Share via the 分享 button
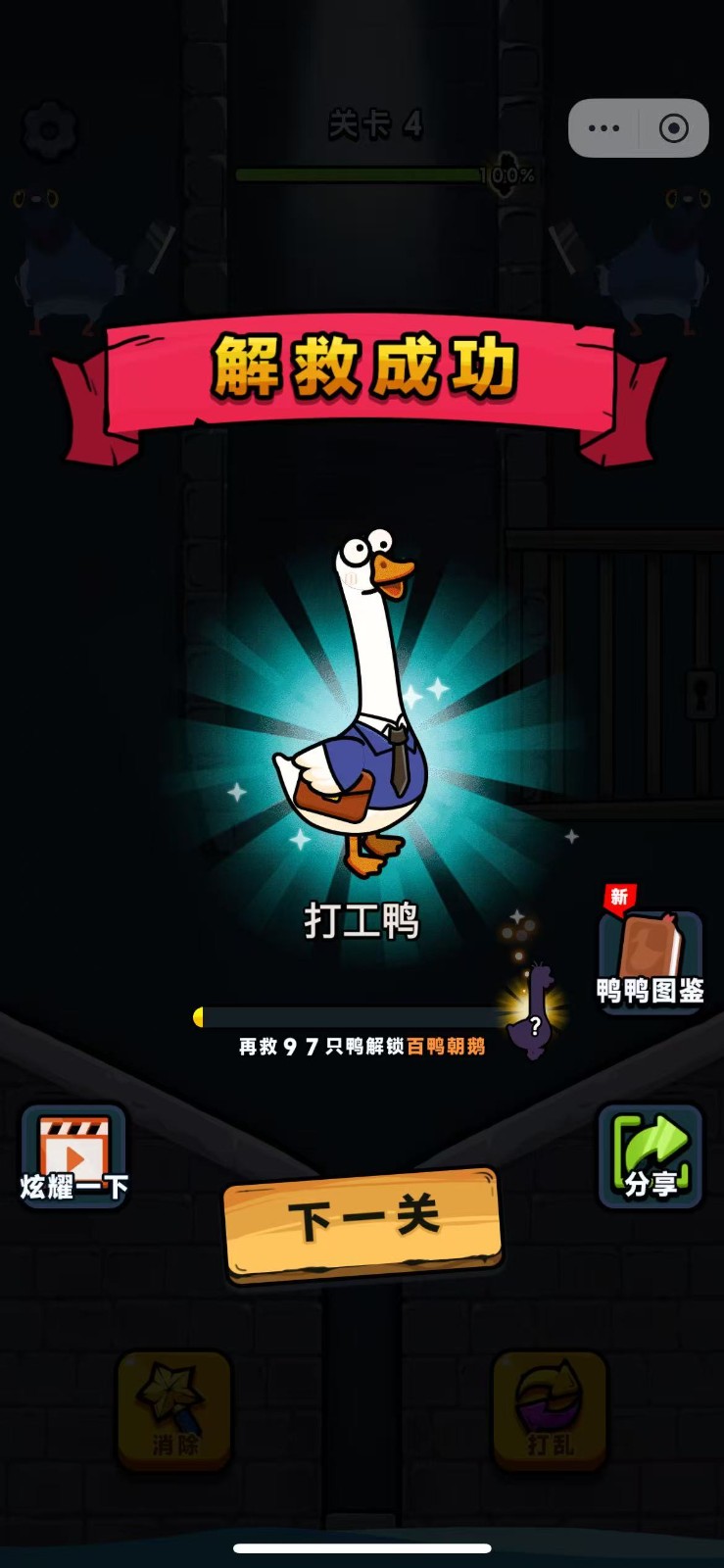 [x=651, y=1156]
